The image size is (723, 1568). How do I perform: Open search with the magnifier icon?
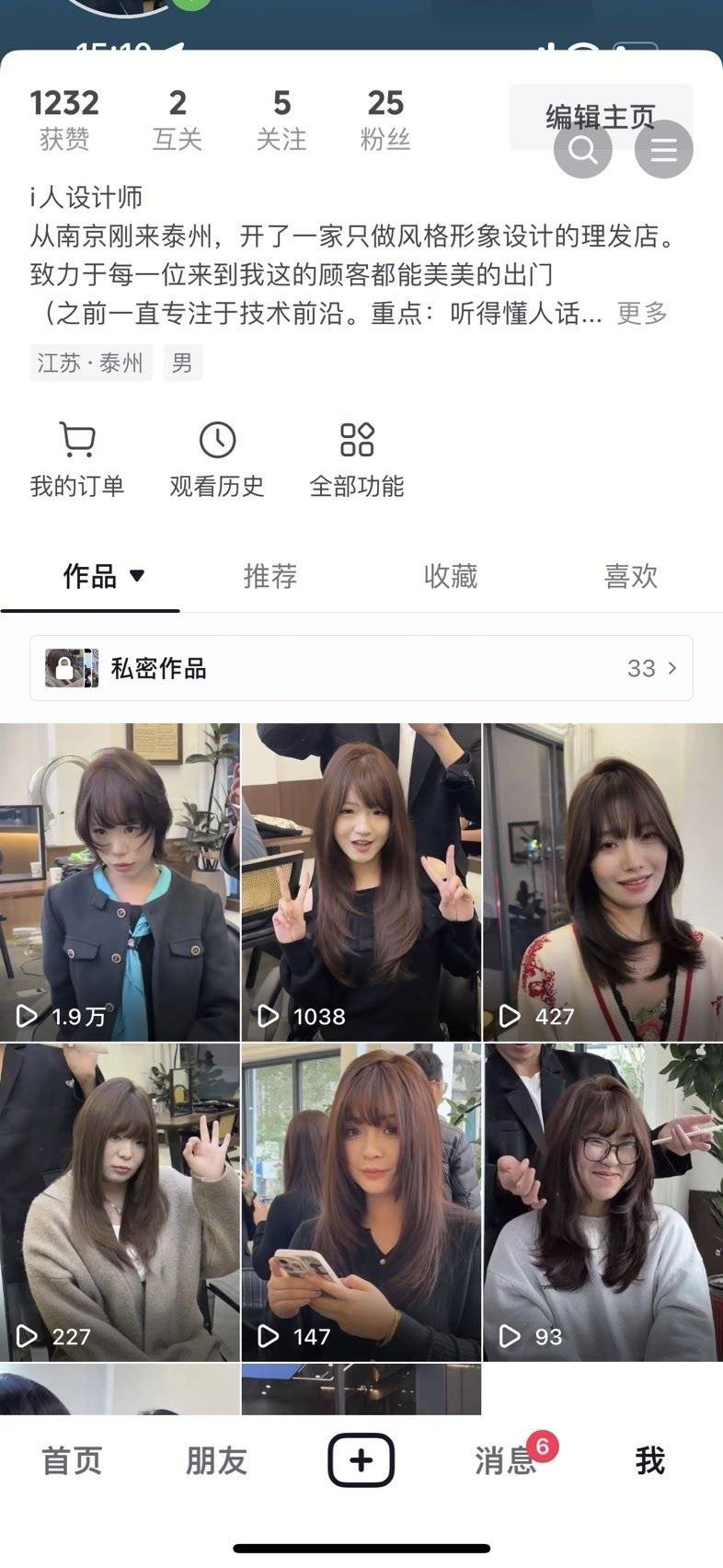click(583, 149)
